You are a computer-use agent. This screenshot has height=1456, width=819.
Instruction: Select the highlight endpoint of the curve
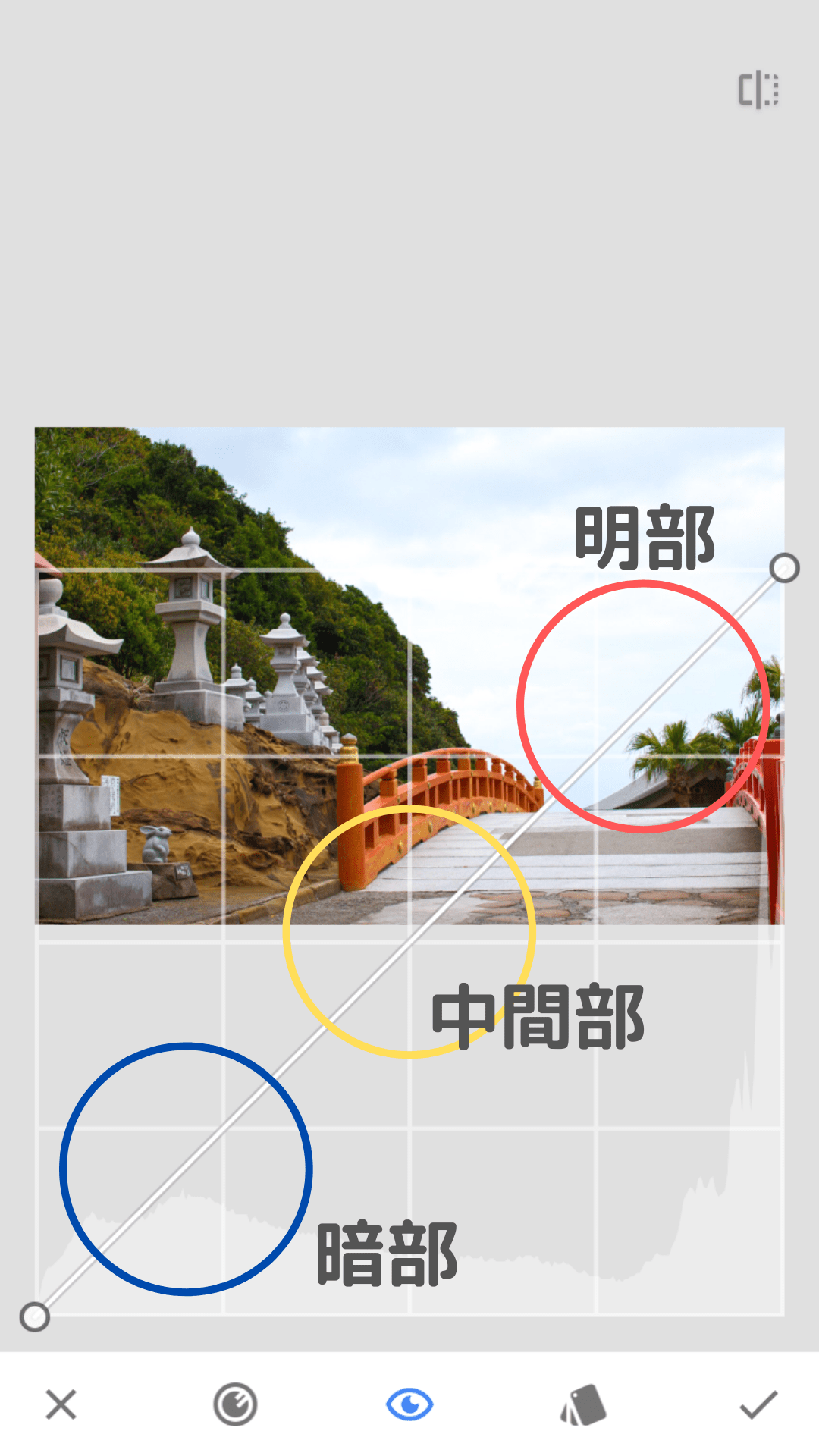[x=784, y=568]
